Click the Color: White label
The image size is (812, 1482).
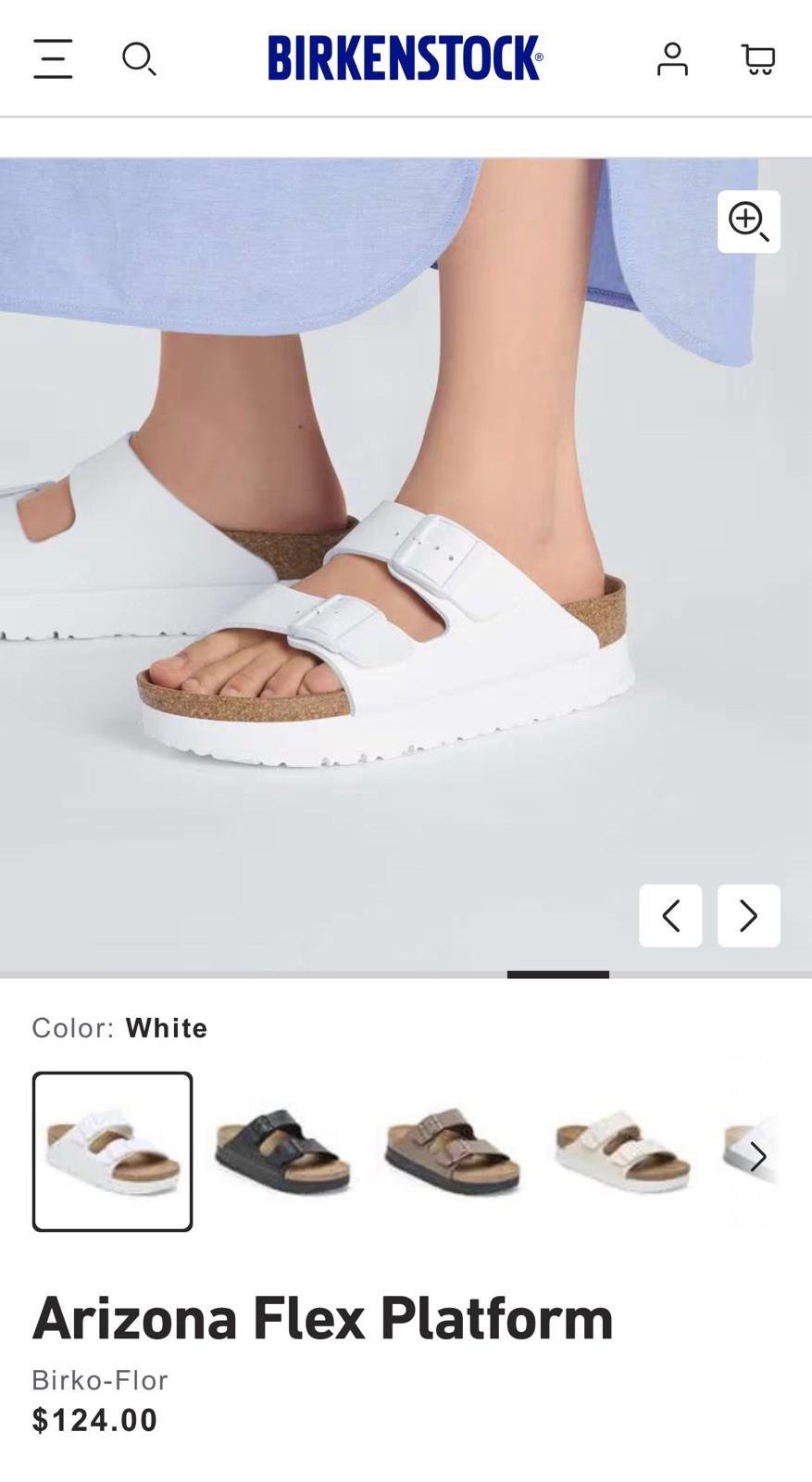(x=119, y=1027)
